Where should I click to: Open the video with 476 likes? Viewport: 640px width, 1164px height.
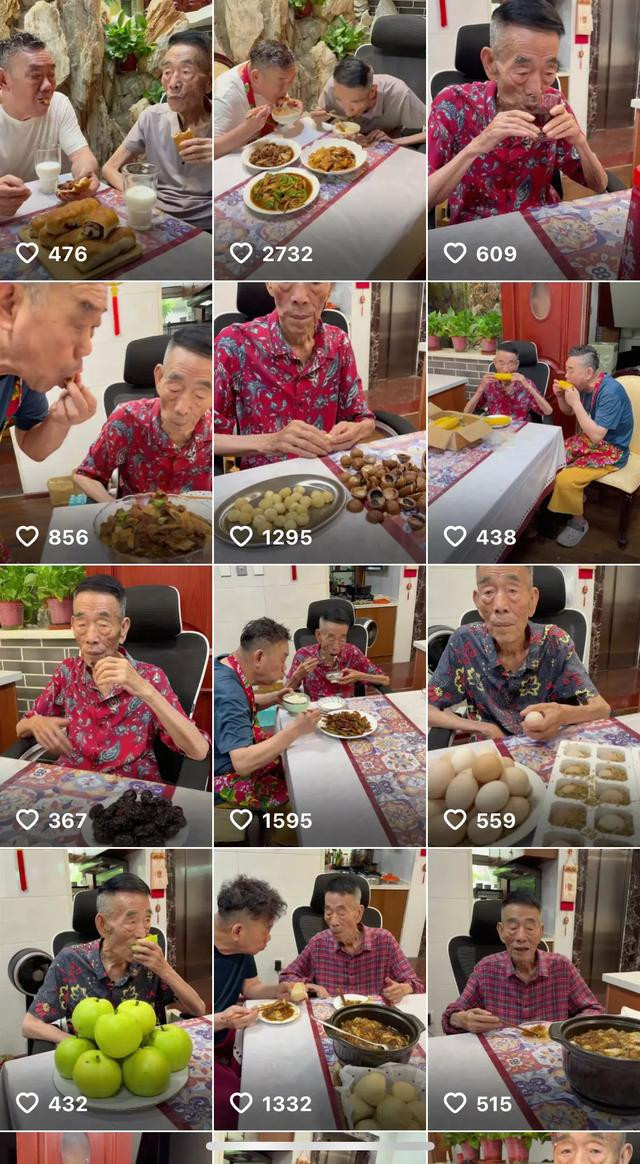pos(105,140)
